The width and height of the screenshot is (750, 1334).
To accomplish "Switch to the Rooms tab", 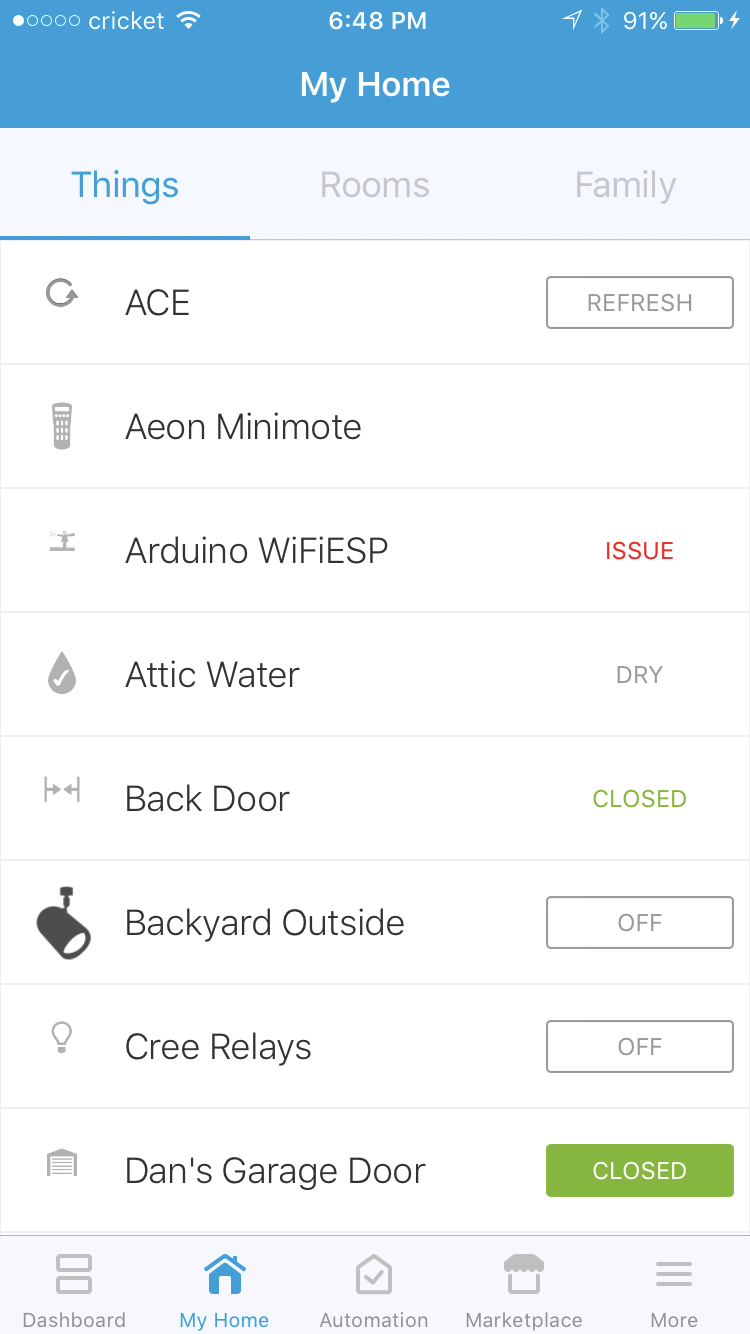I will [374, 185].
